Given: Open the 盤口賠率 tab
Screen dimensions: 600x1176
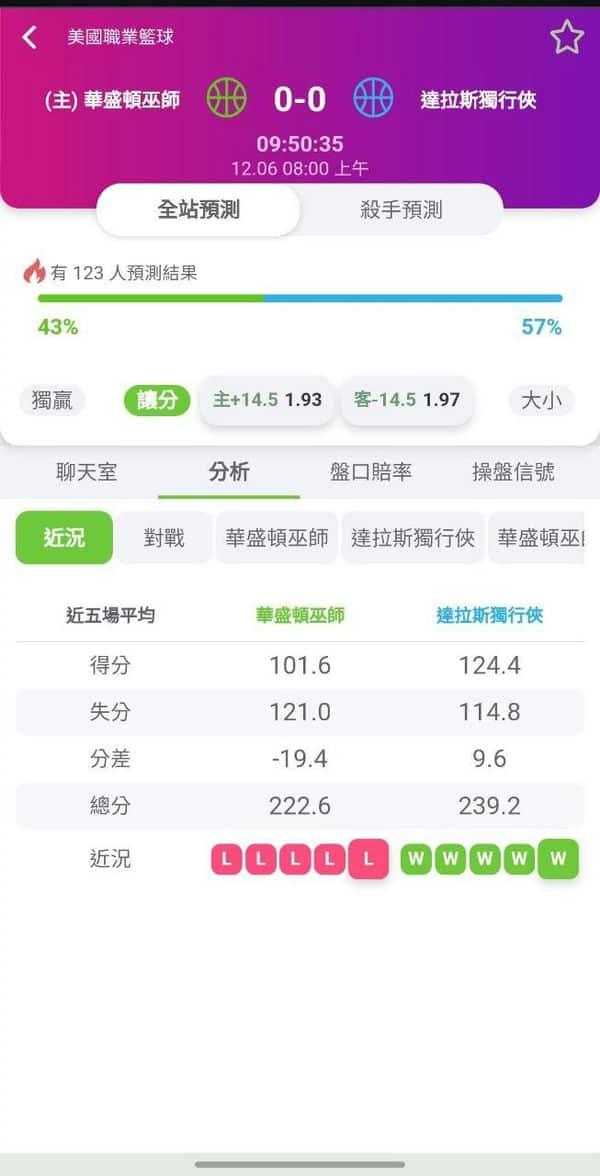Looking at the screenshot, I should [x=370, y=472].
